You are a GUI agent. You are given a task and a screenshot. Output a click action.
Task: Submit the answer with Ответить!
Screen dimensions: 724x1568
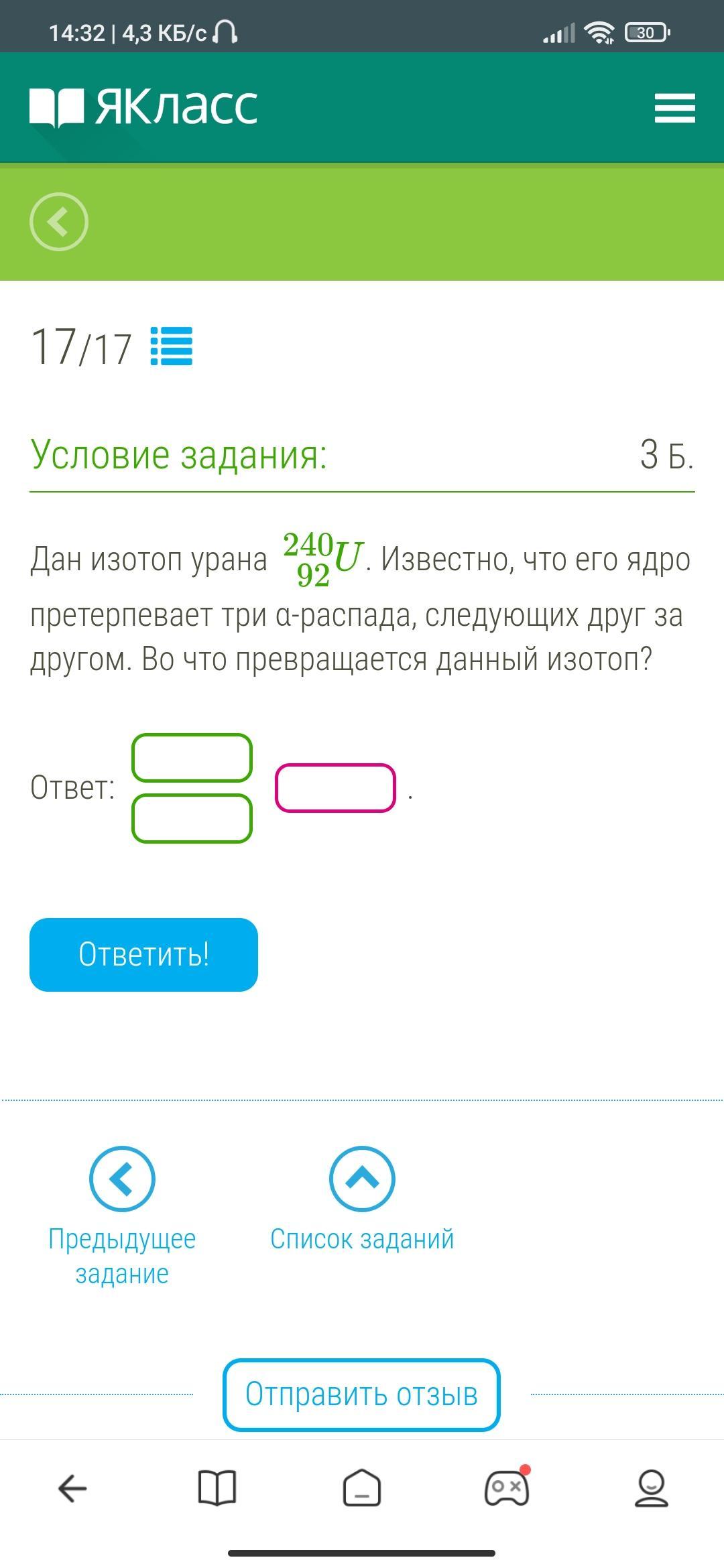click(x=143, y=954)
